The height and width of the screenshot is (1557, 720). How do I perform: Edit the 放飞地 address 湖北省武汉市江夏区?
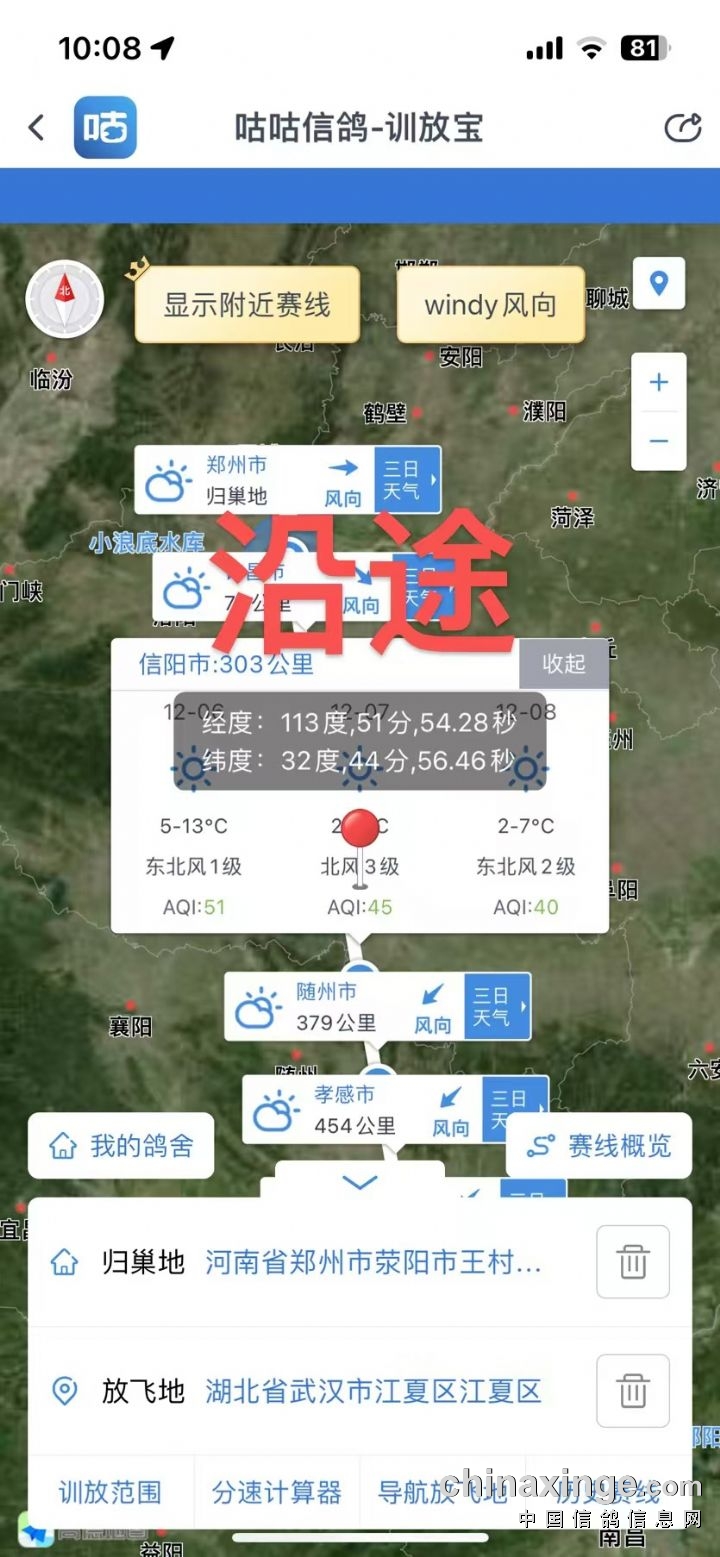(x=373, y=1391)
